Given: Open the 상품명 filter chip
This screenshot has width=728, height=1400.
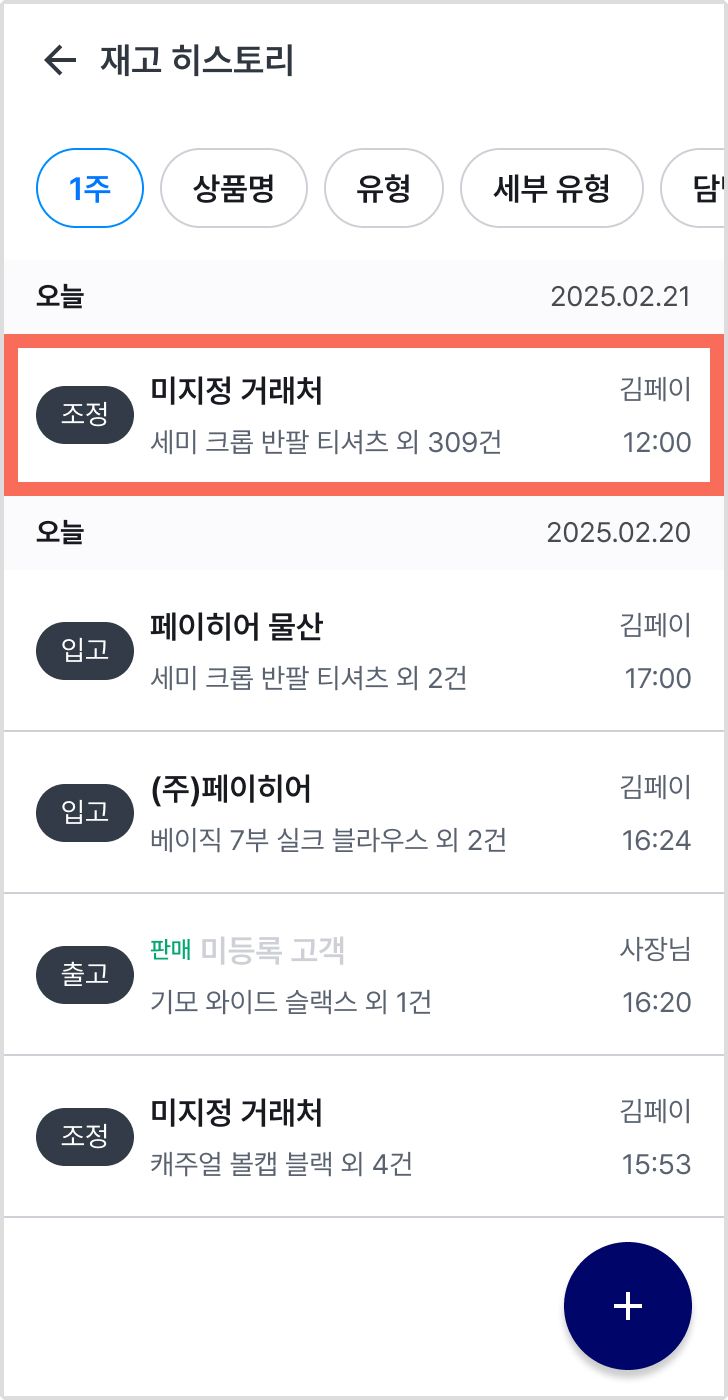Looking at the screenshot, I should click(x=233, y=188).
